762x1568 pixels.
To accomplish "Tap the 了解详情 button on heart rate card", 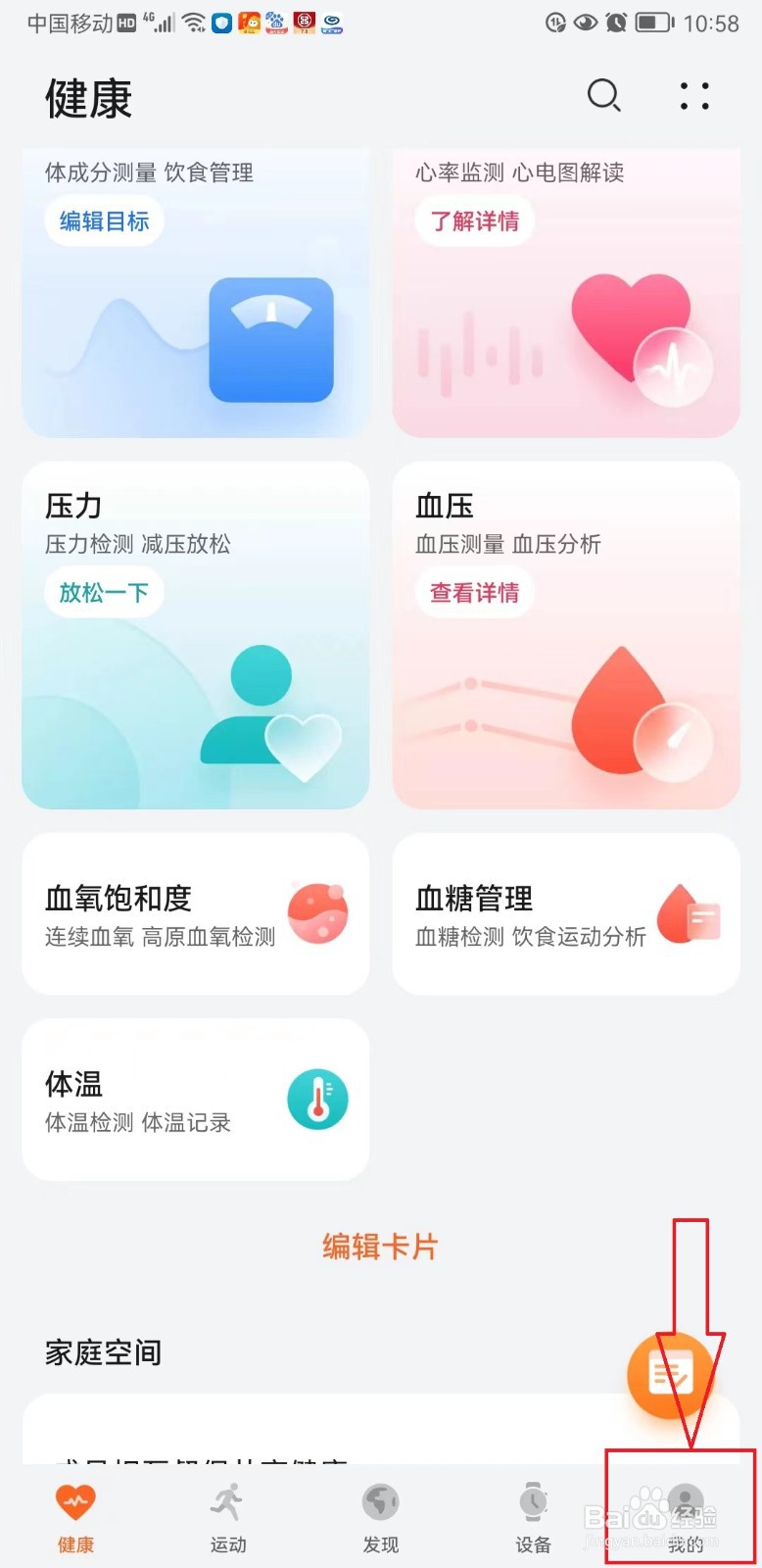I will coord(473,220).
